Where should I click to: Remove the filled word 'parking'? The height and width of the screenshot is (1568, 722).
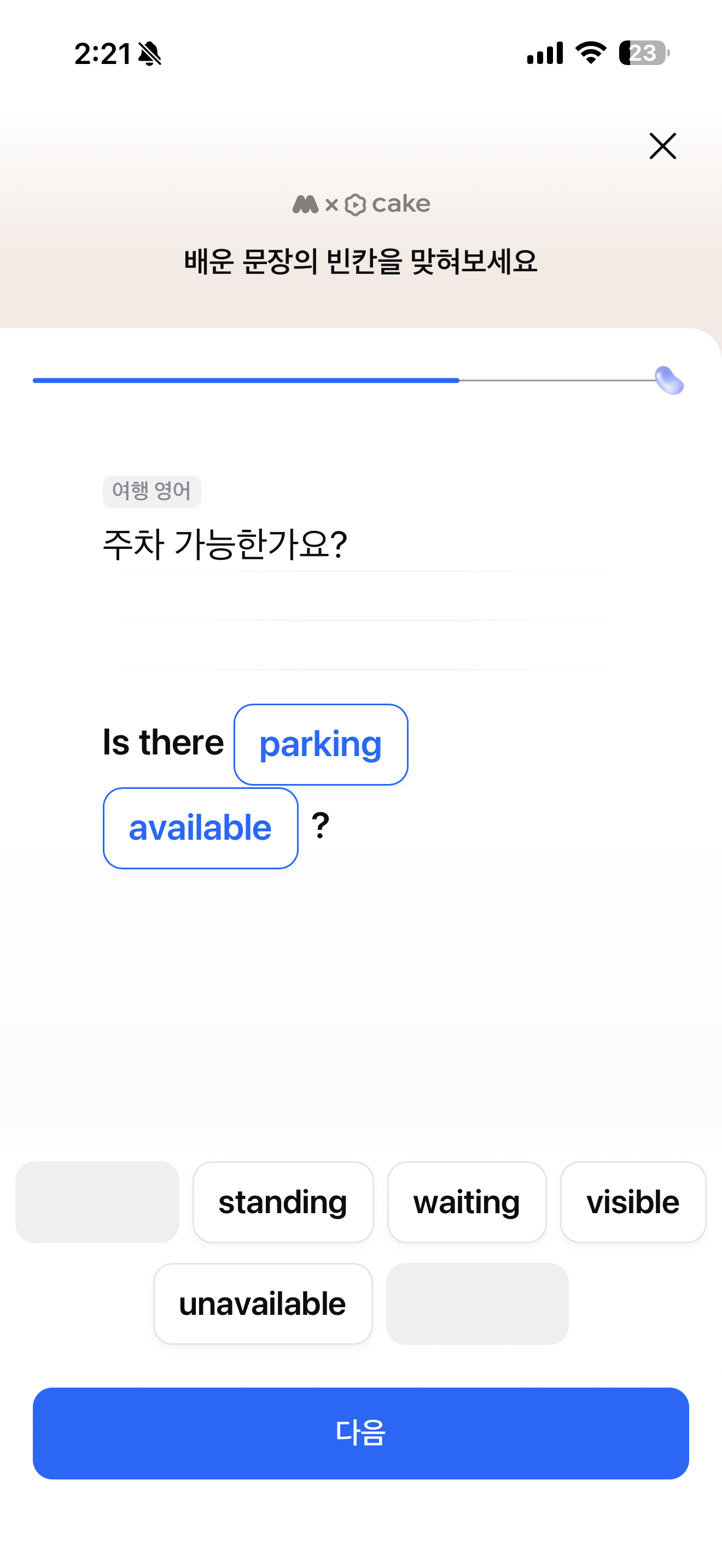(x=321, y=745)
